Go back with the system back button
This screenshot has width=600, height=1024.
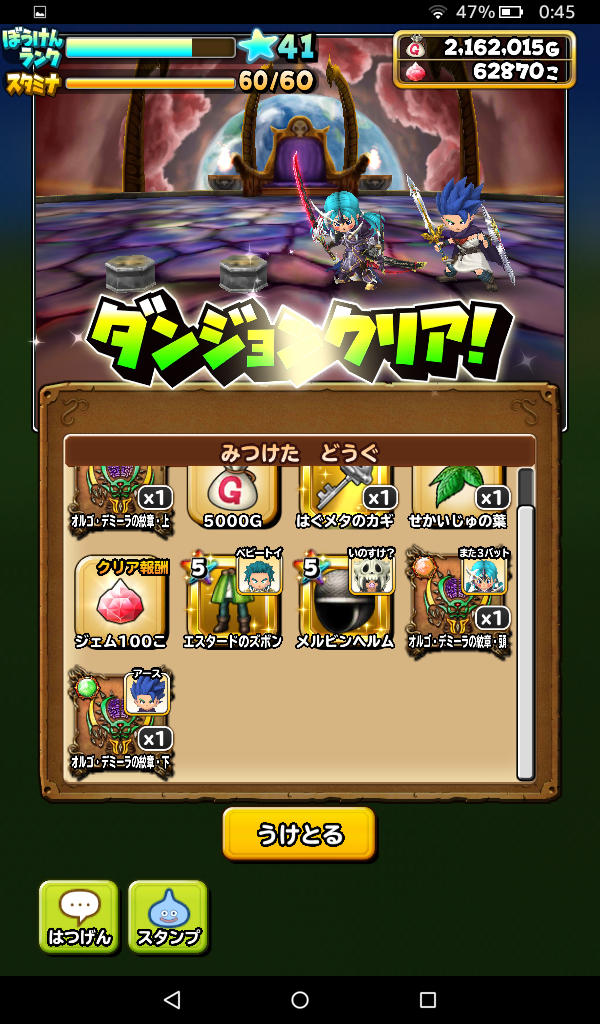[x=172, y=999]
